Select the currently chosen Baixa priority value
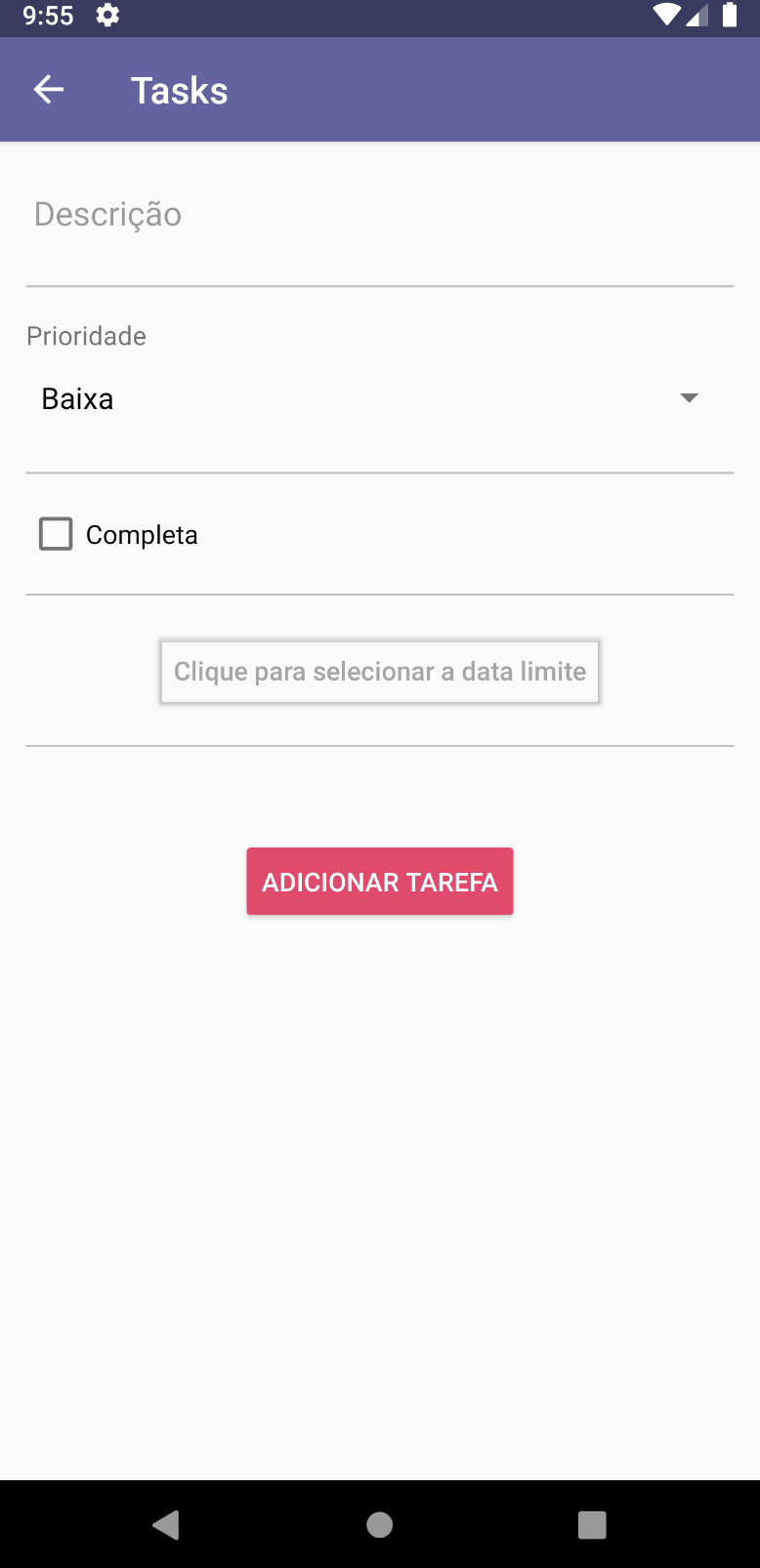760x1568 pixels. tap(76, 398)
